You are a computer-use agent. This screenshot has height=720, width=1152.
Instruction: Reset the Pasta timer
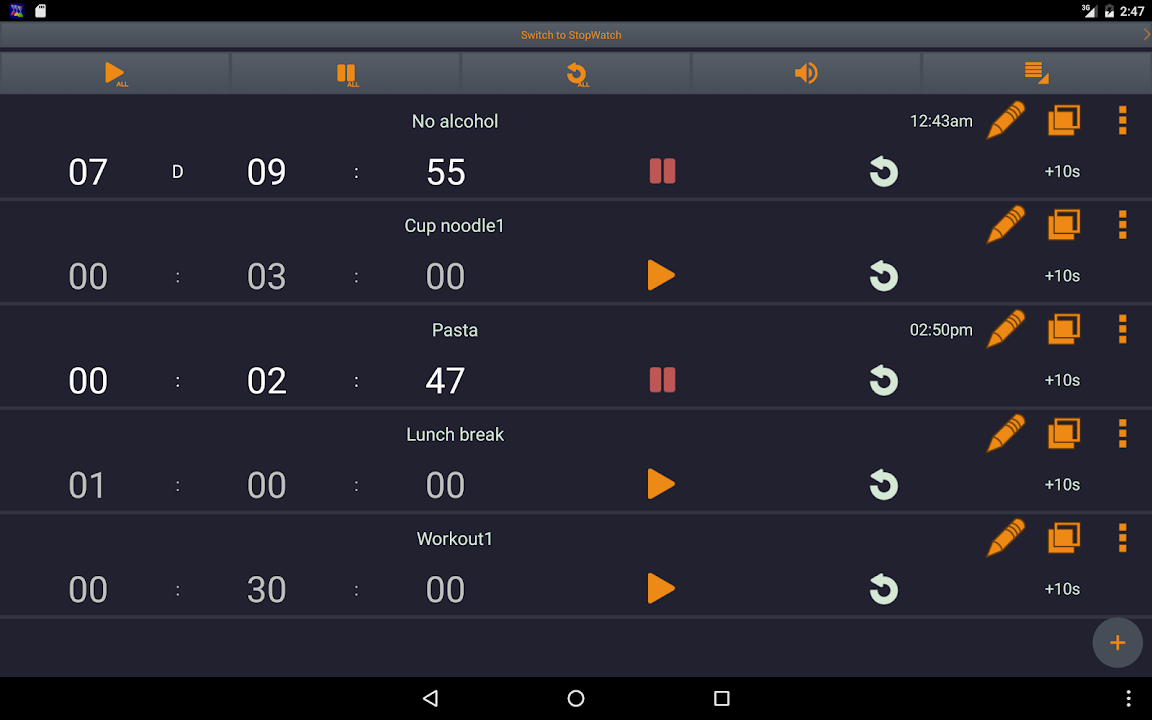click(883, 380)
